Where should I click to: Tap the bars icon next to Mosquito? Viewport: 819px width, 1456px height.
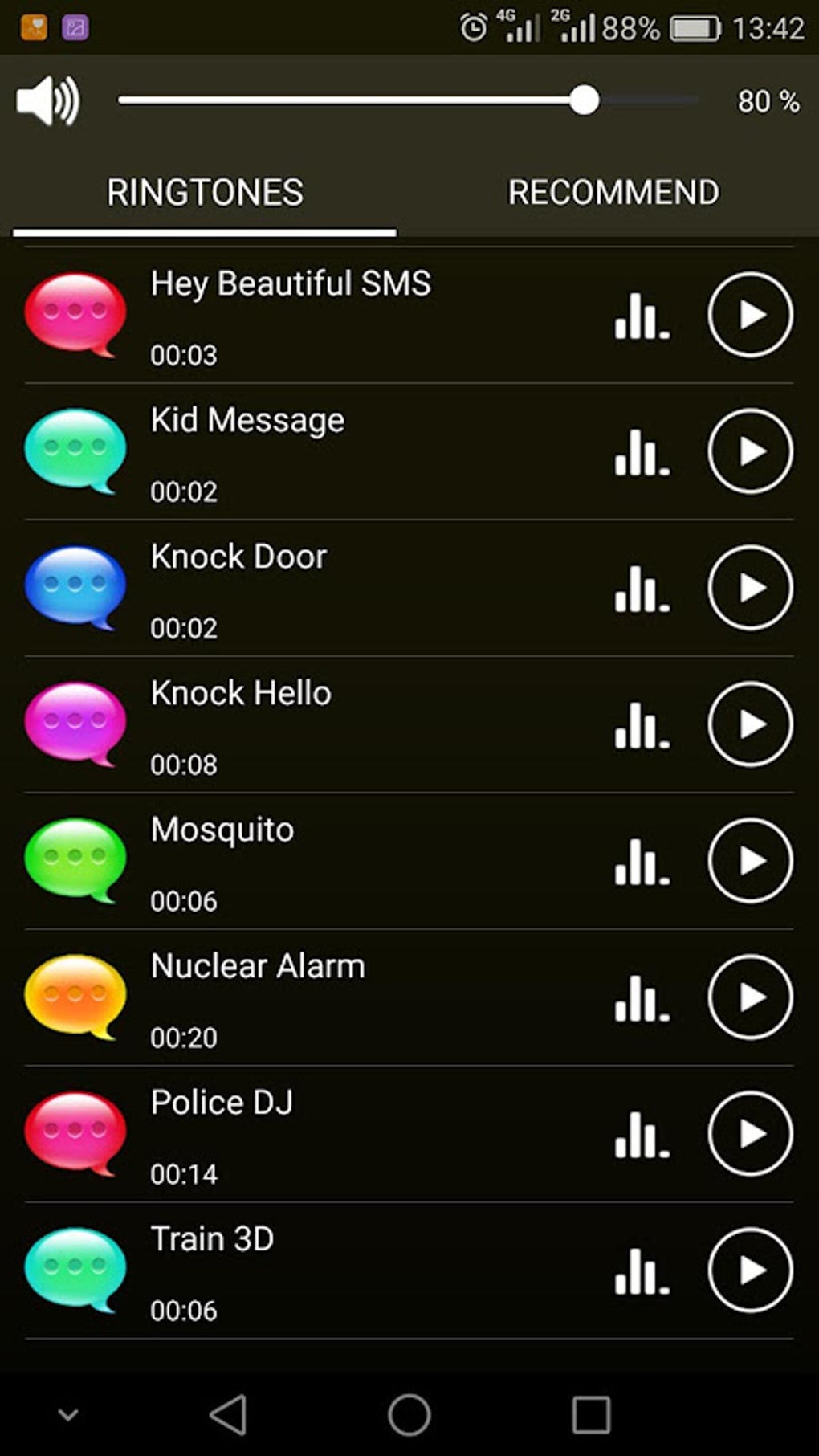642,862
